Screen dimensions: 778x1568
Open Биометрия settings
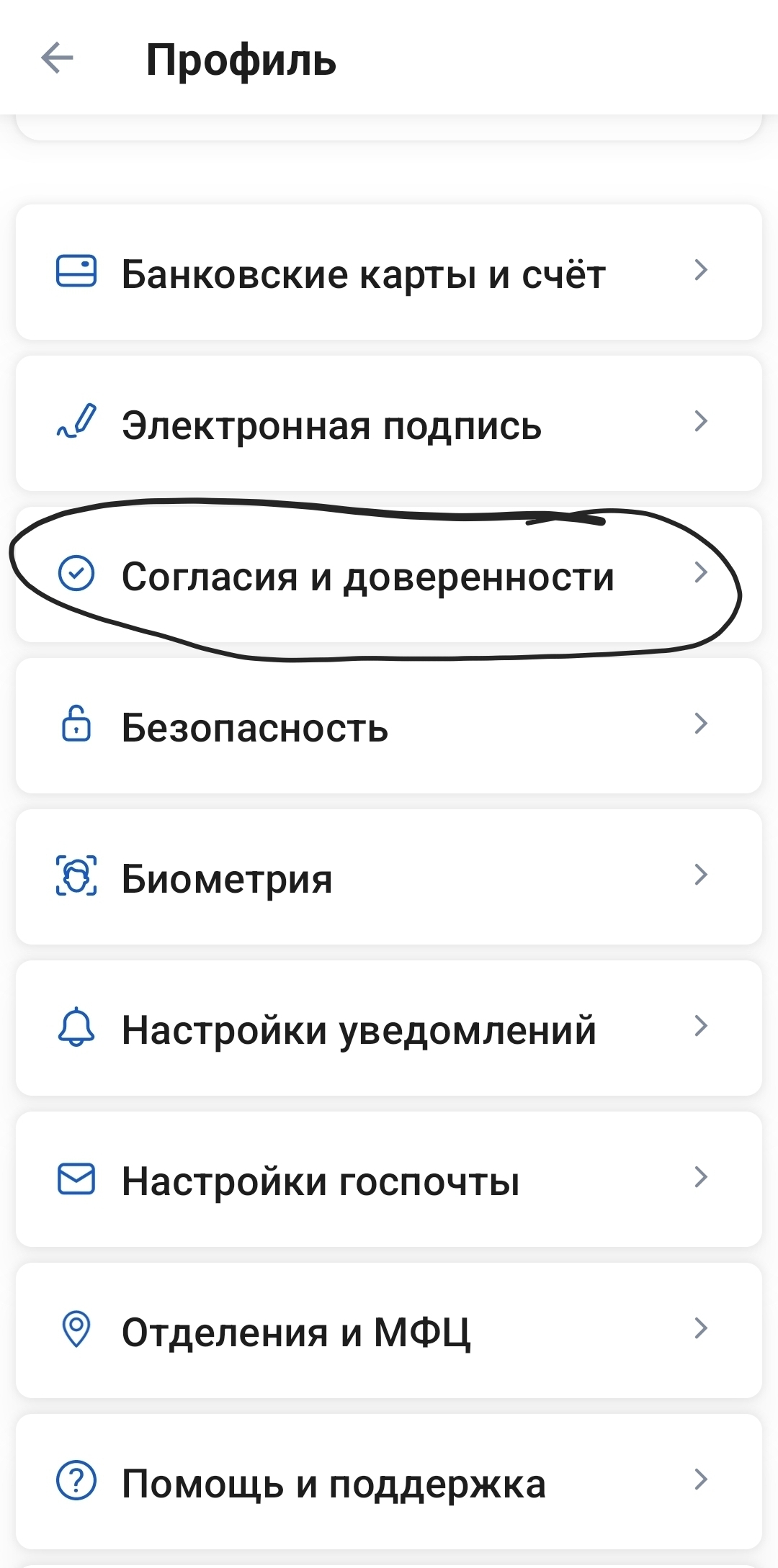pos(388,878)
